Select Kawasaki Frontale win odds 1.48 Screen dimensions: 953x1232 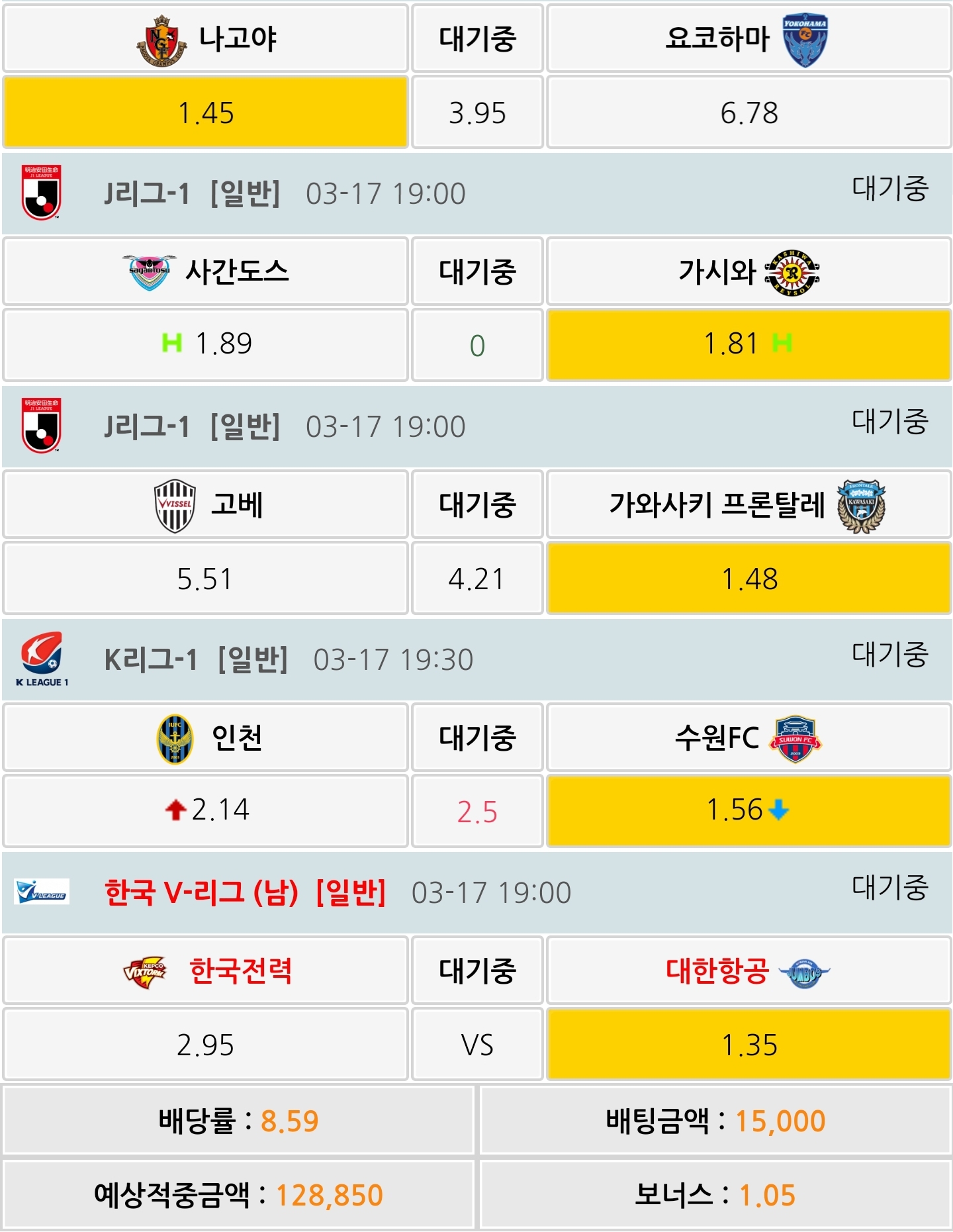pos(749,578)
